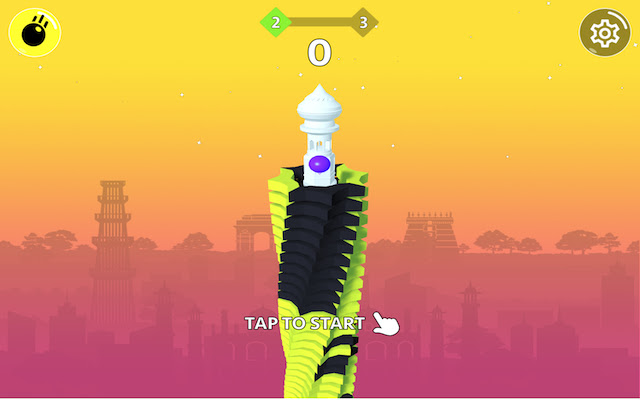Open the settings gear
The image size is (640, 400).
605,33
